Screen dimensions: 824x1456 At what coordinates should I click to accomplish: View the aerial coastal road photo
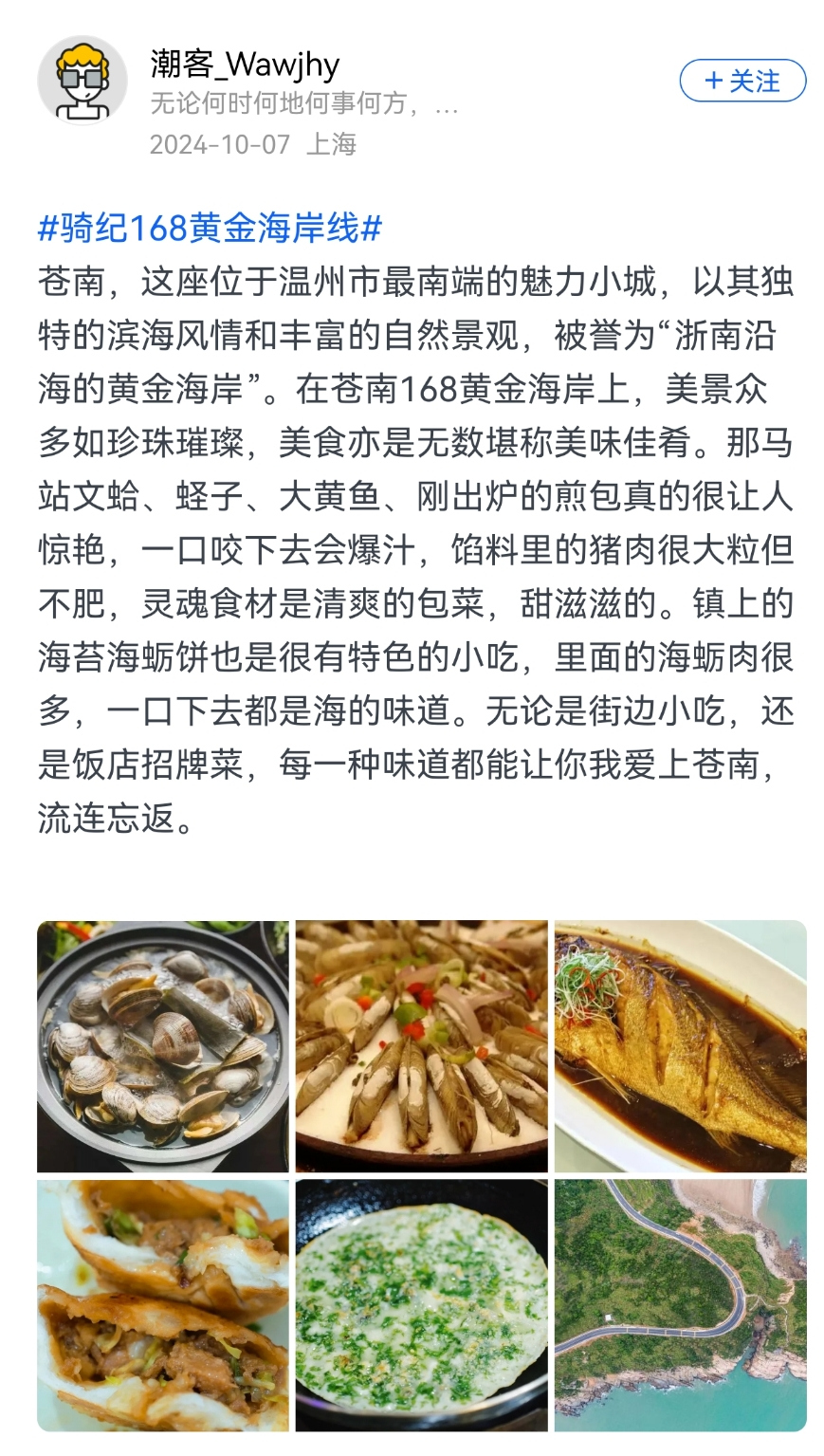point(681,1305)
